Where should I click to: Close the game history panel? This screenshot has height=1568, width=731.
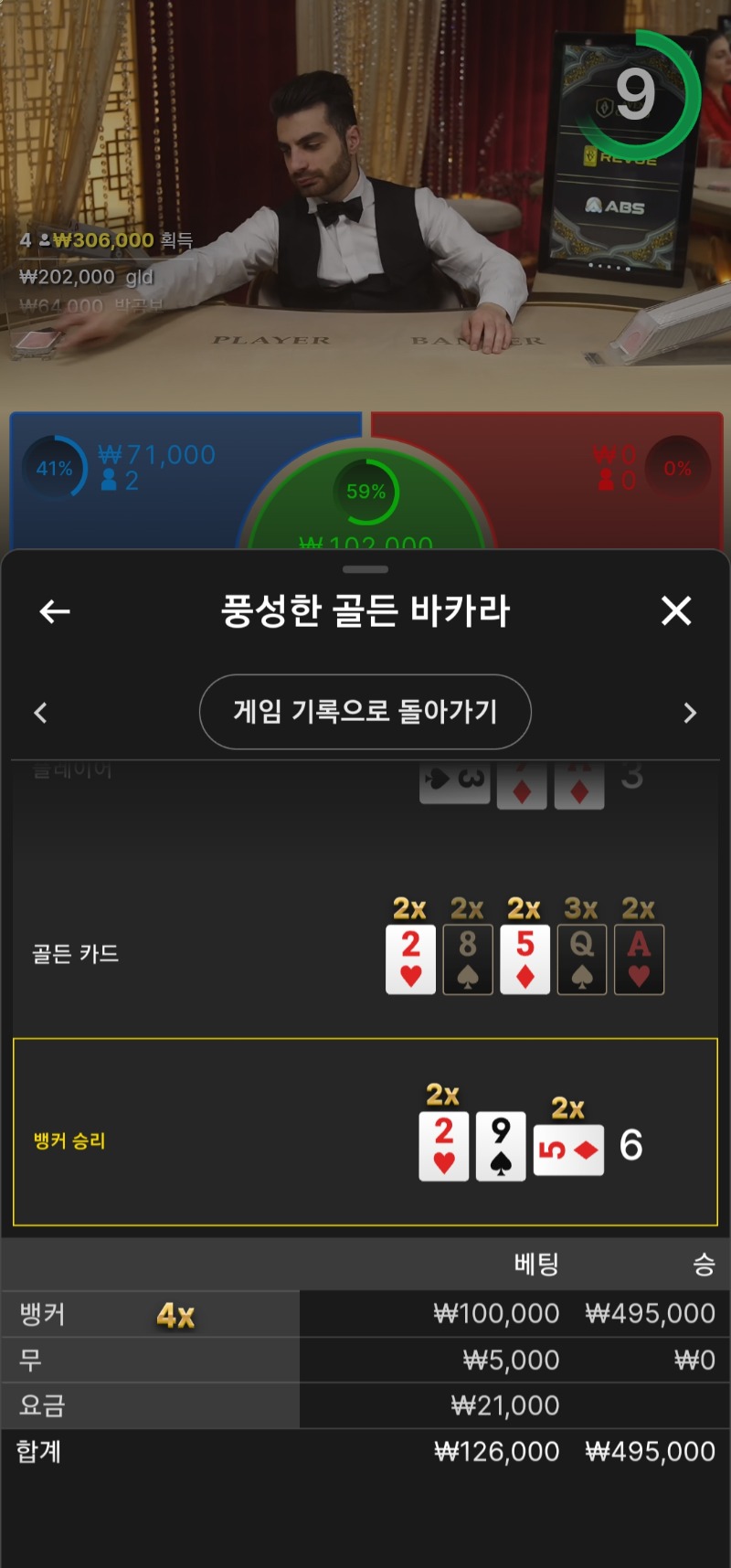(676, 610)
